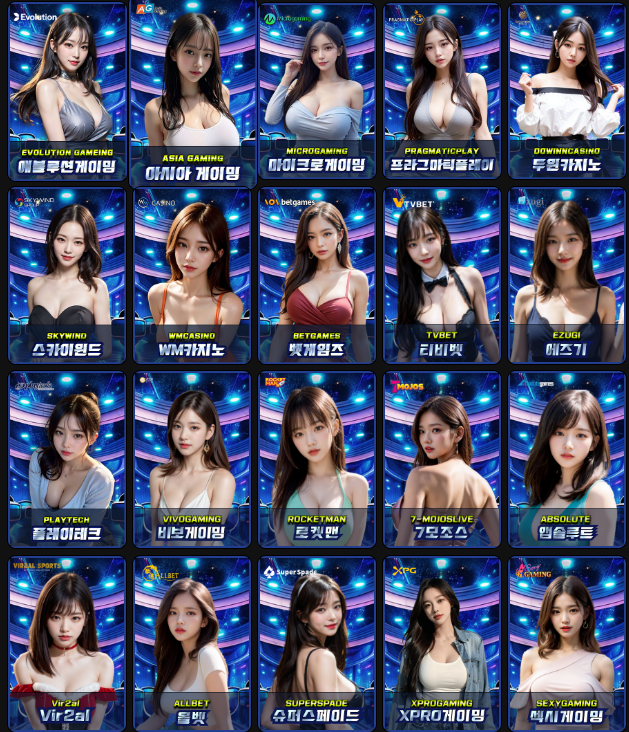Select the Asia Gaming provider tile
Viewport: 629px width, 732px height.
(x=192, y=95)
